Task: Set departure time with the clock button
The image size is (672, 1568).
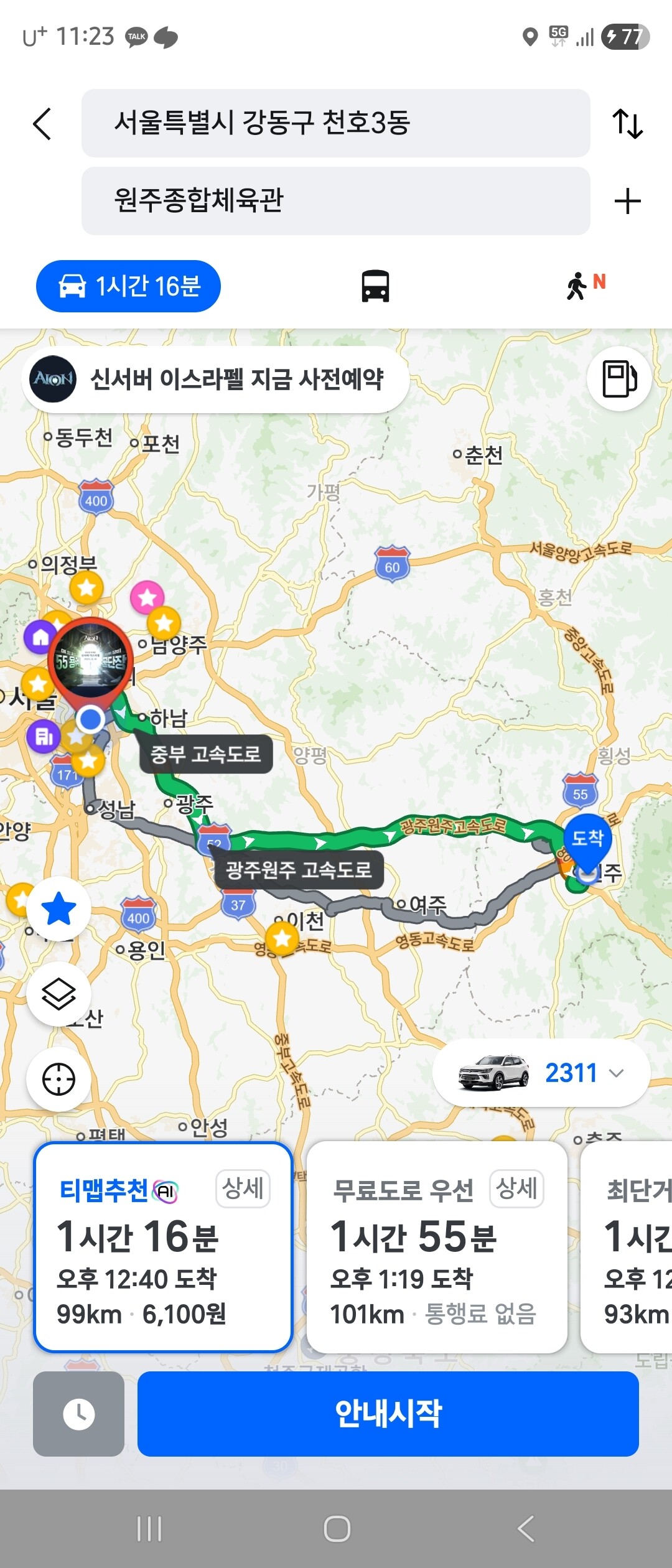Action: 78,1414
